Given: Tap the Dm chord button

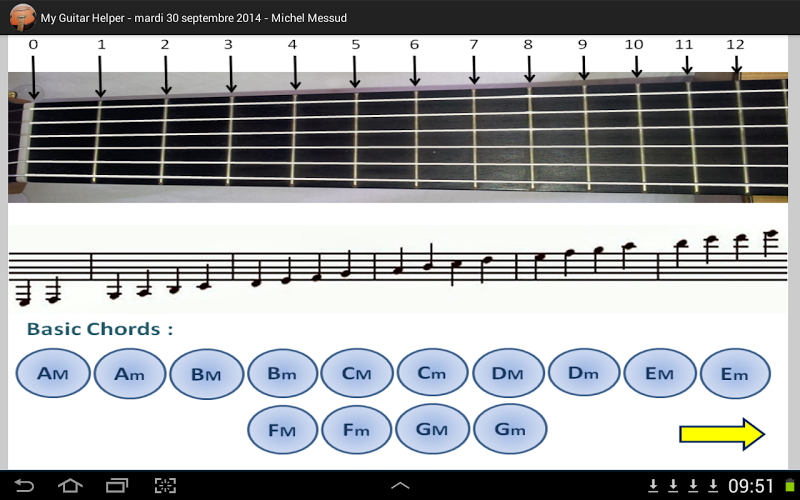Looking at the screenshot, I should [584, 374].
